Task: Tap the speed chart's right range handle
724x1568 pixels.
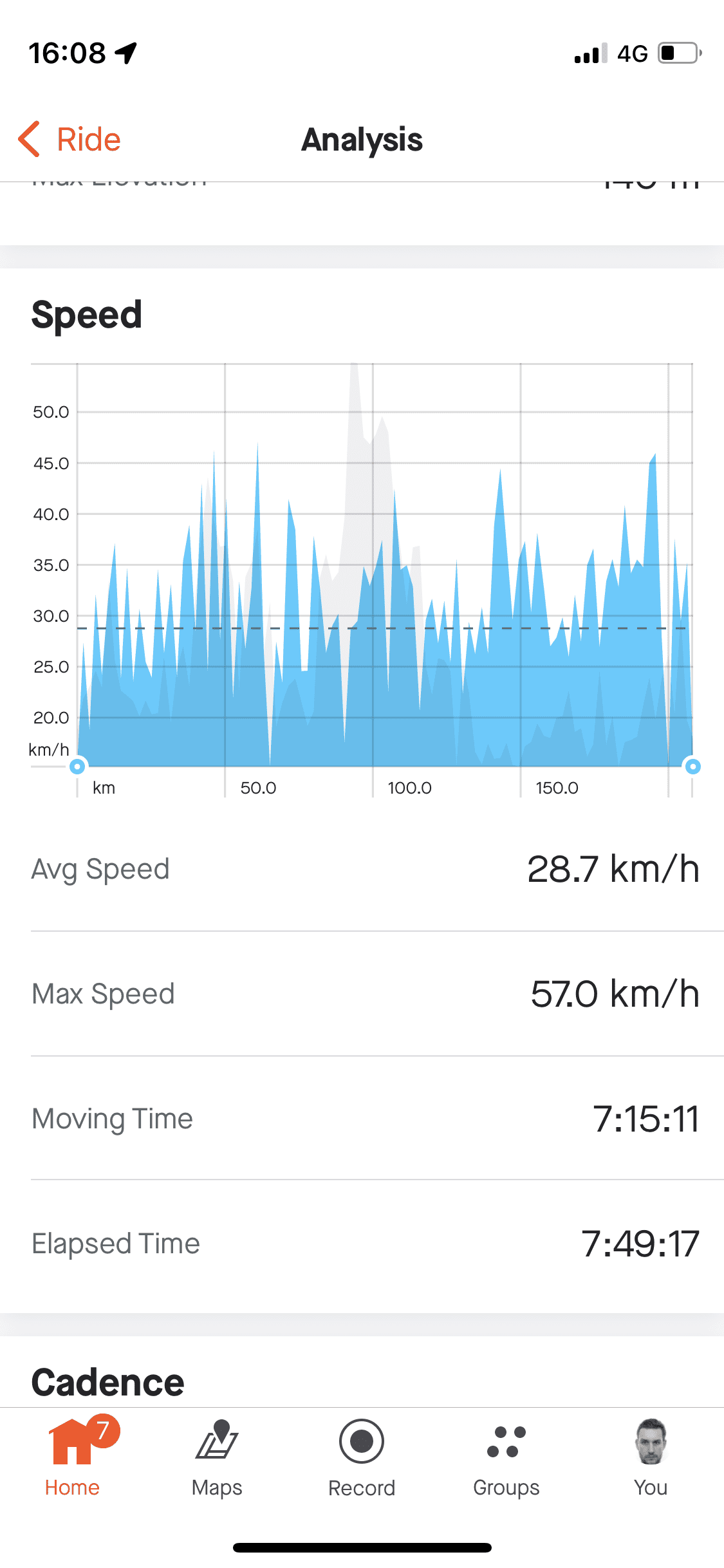Action: [692, 766]
